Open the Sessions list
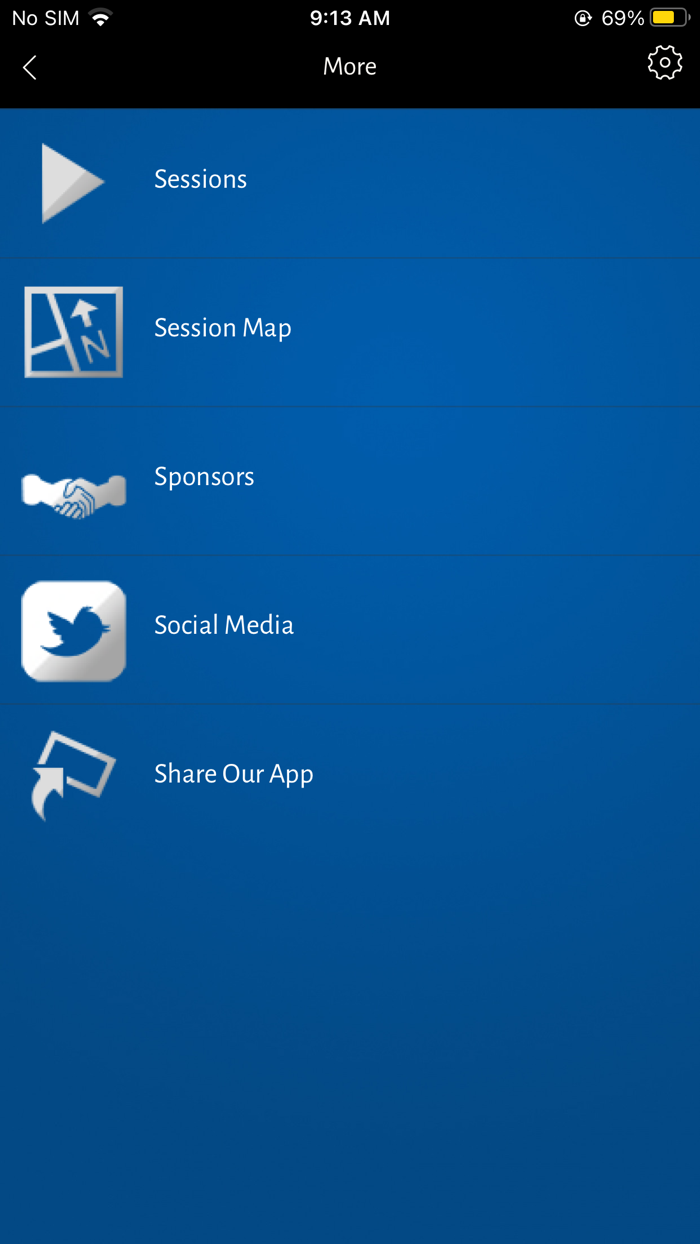 [200, 180]
